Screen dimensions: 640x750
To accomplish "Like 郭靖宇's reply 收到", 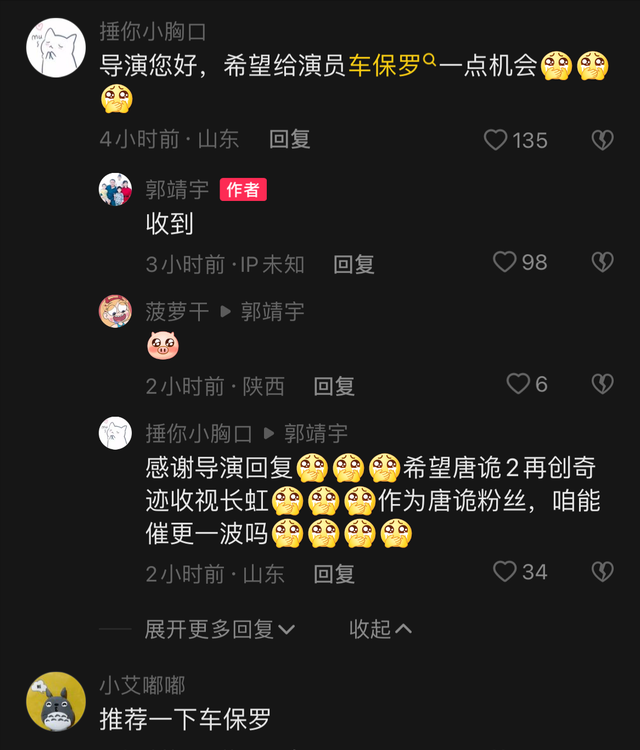I will (x=505, y=262).
